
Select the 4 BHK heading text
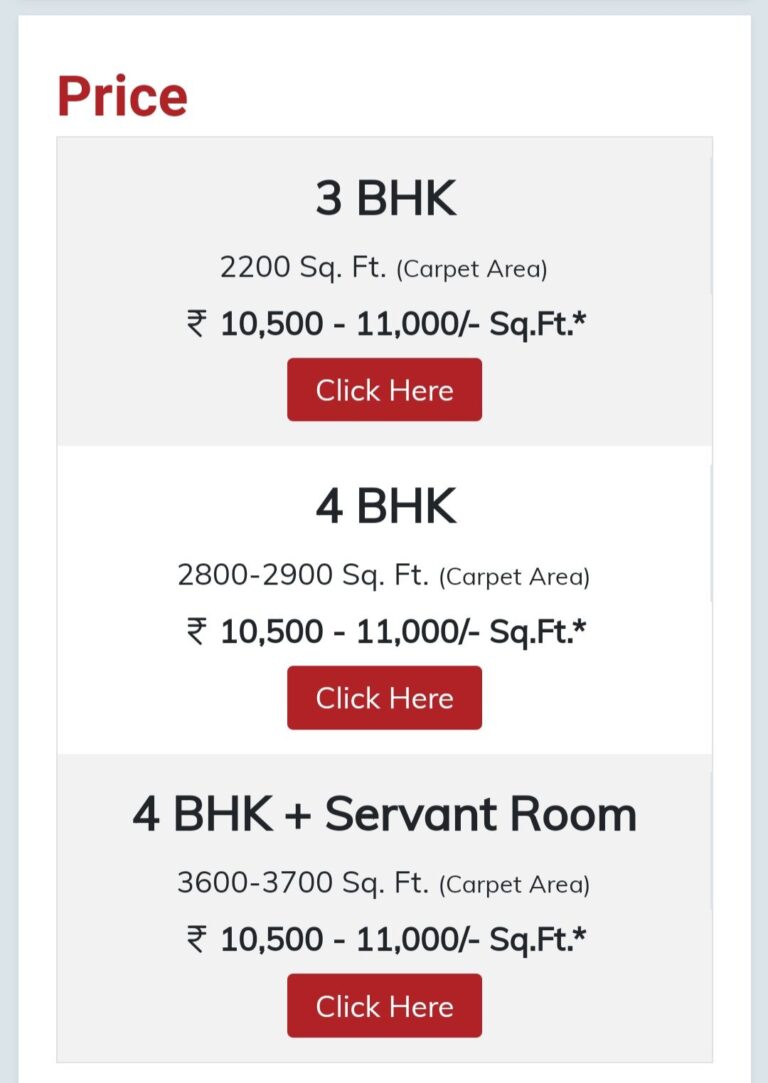(384, 506)
